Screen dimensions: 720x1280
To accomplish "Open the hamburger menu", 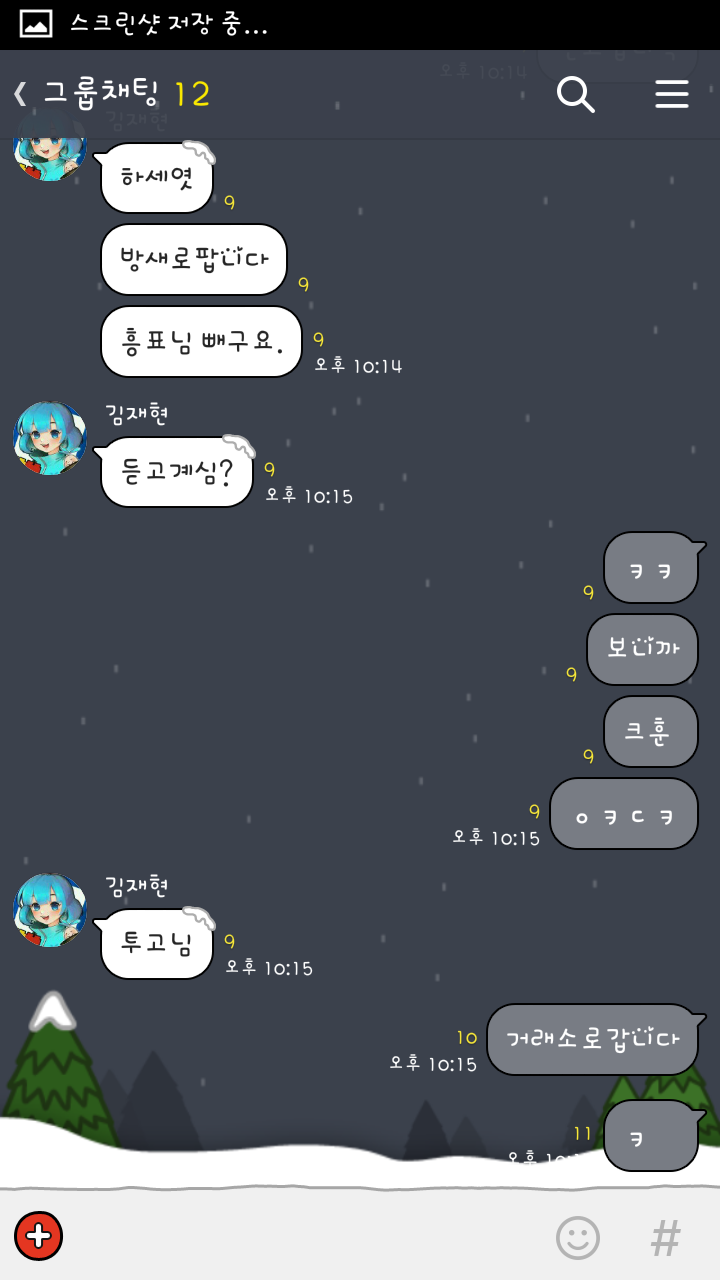I will (x=671, y=94).
